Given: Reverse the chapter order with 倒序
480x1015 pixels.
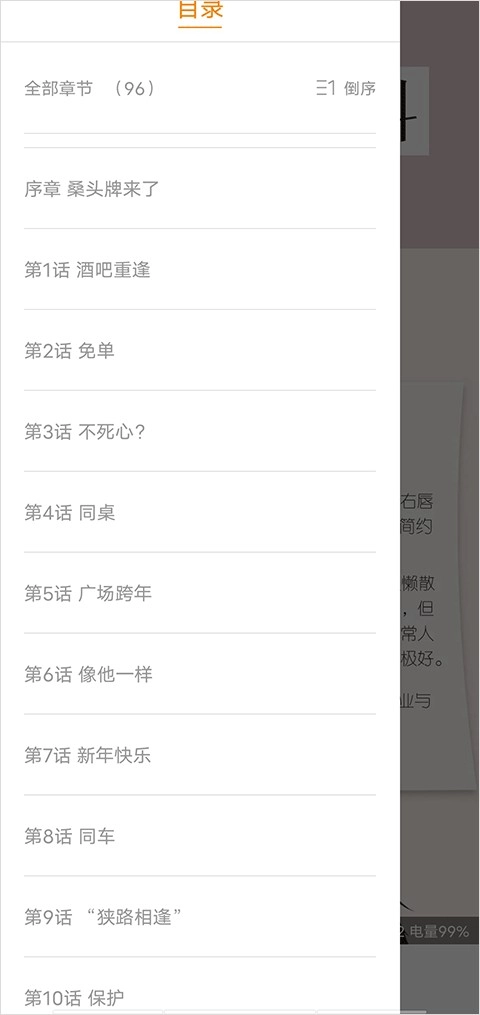Looking at the screenshot, I should 346,89.
